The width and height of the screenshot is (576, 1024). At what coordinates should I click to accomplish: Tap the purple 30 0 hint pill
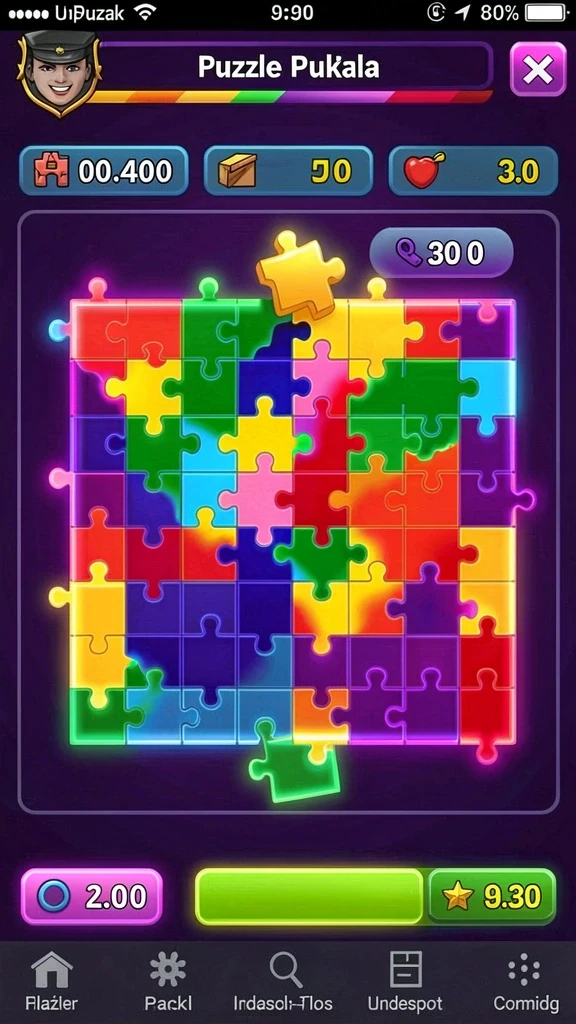[441, 253]
